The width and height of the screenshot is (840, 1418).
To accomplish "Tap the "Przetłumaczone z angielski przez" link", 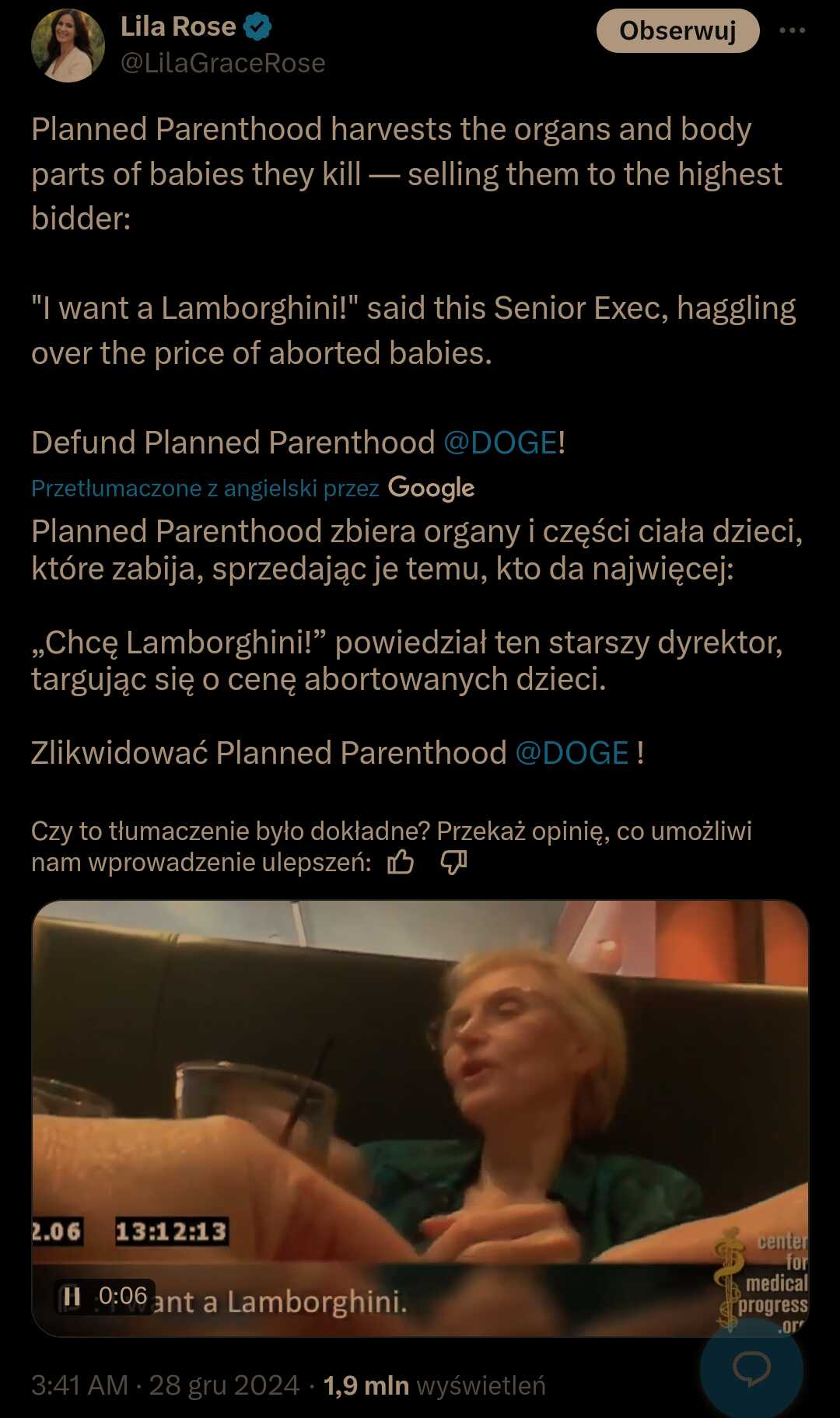I will click(205, 488).
